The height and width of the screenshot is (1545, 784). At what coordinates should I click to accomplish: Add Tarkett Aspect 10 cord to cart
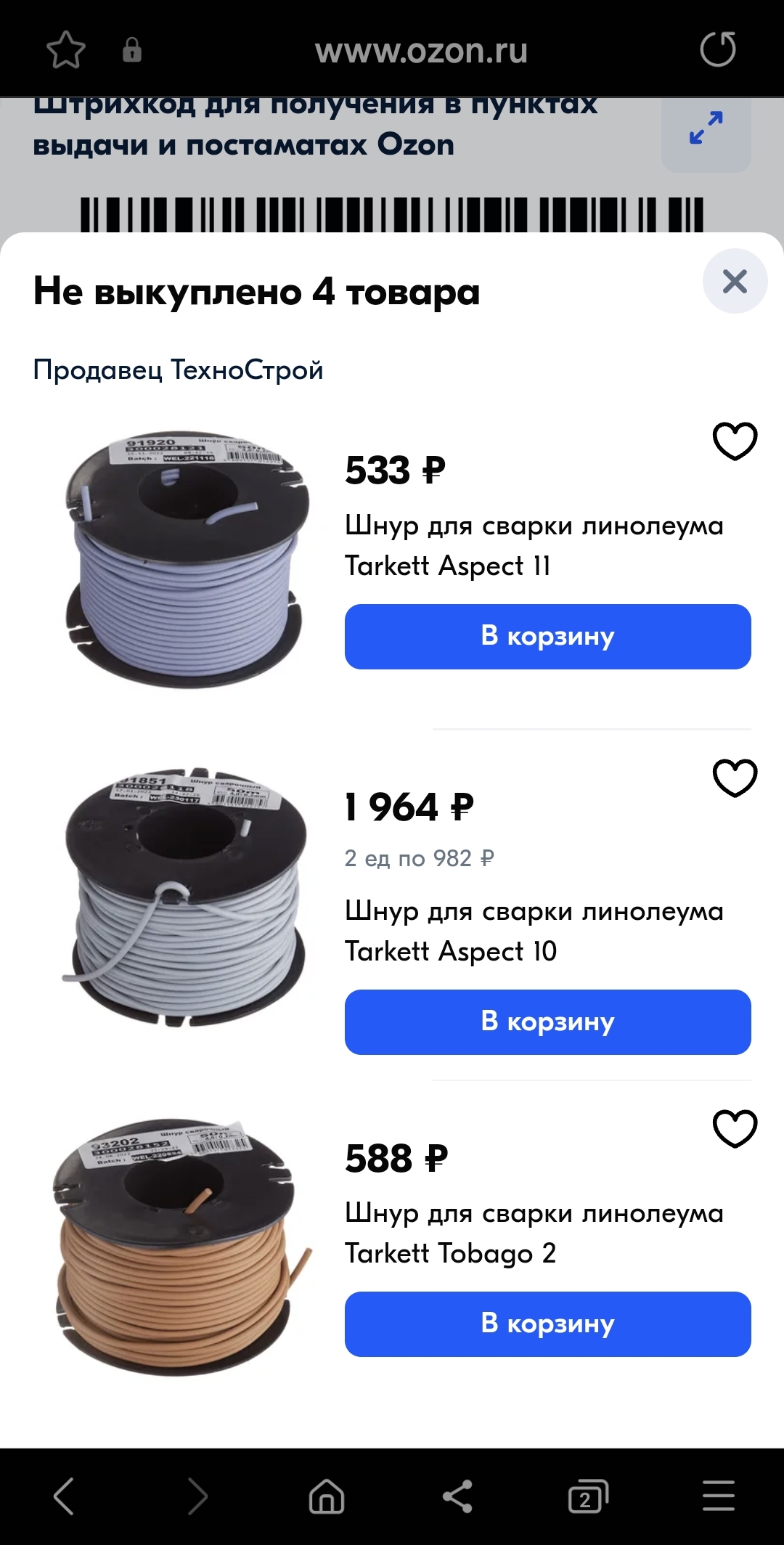tap(547, 1022)
